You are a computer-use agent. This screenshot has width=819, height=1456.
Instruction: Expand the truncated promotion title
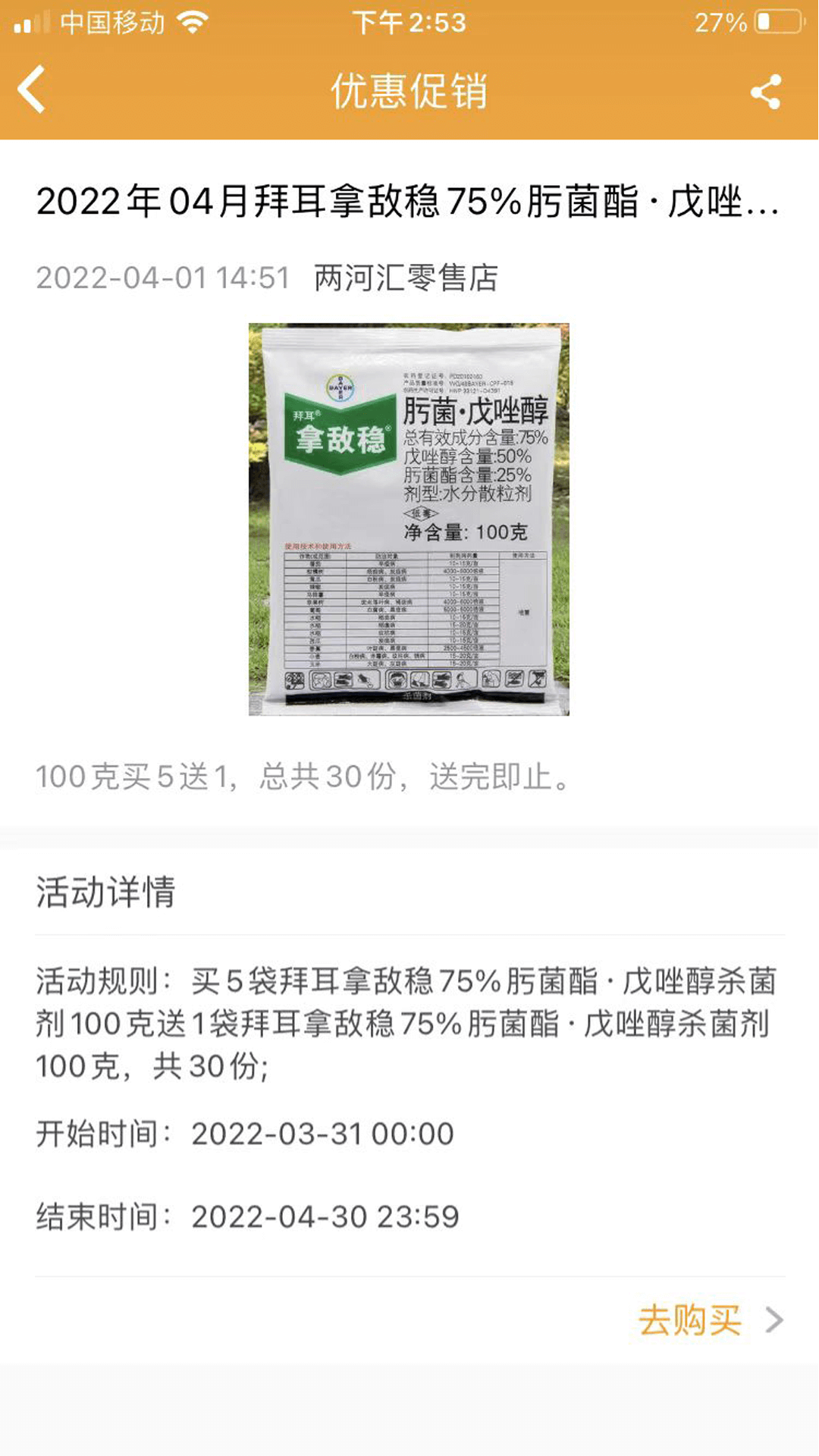click(x=409, y=203)
